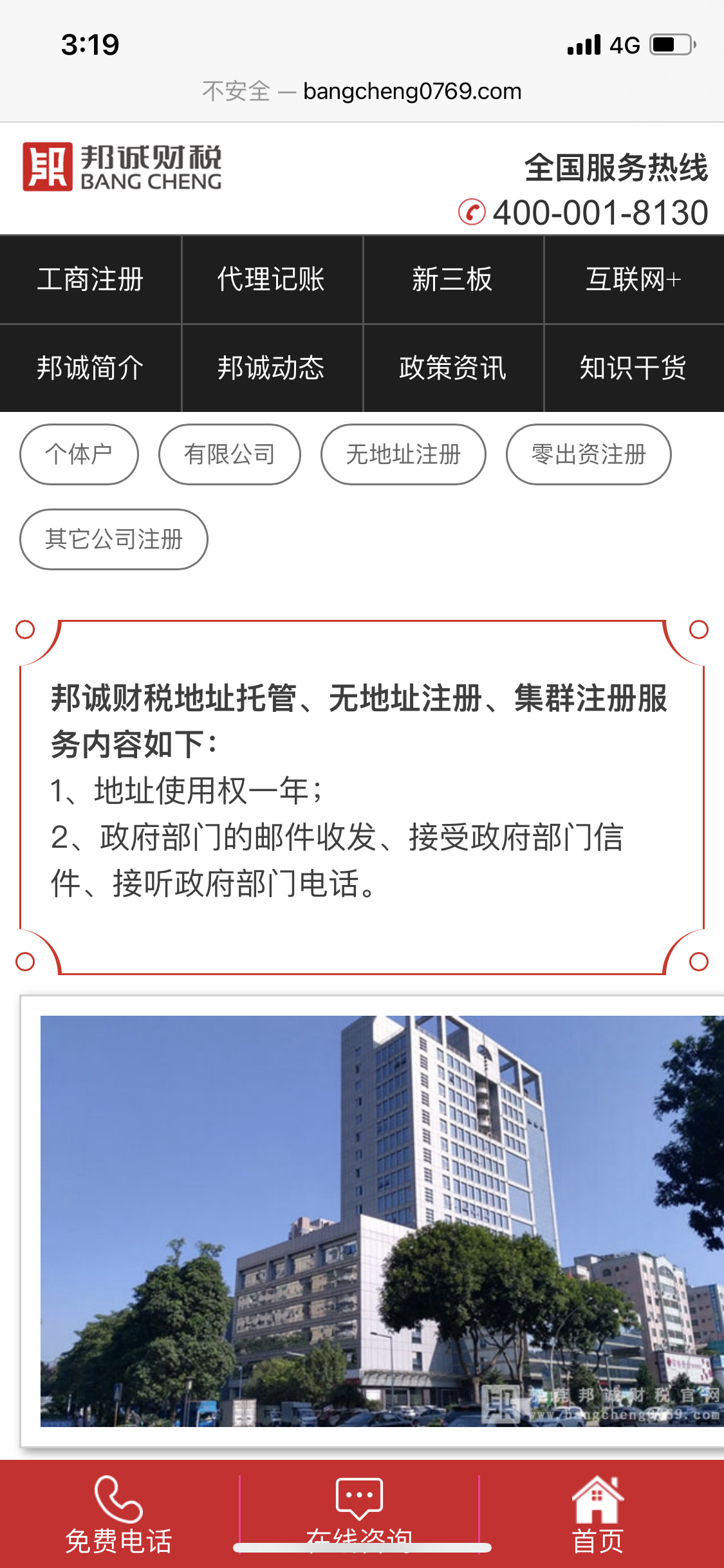Tap the battery status icon

click(x=670, y=44)
